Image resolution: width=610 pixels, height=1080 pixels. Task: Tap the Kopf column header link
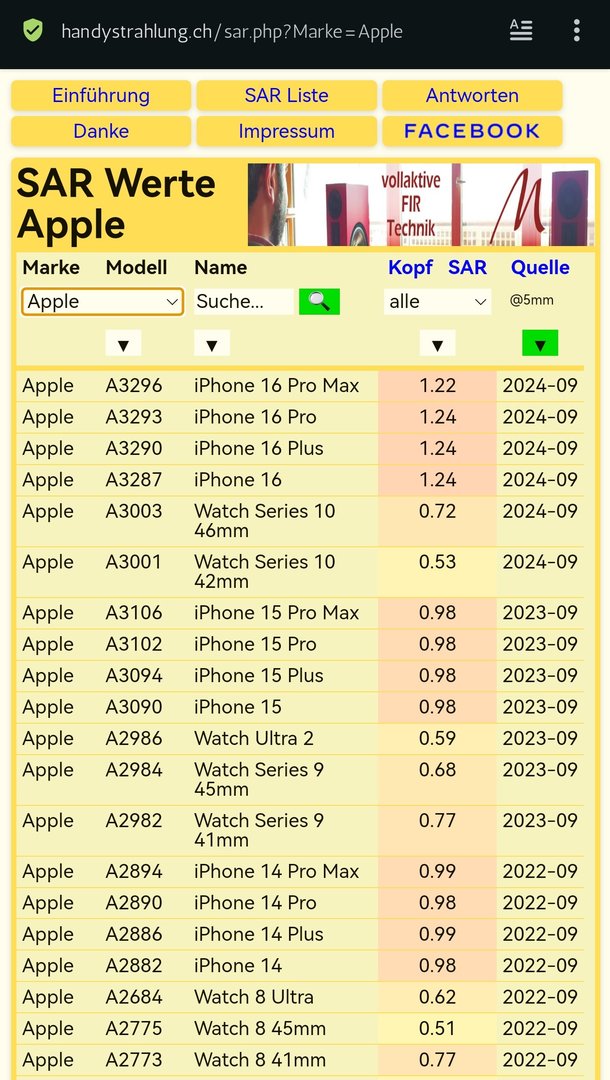[410, 267]
